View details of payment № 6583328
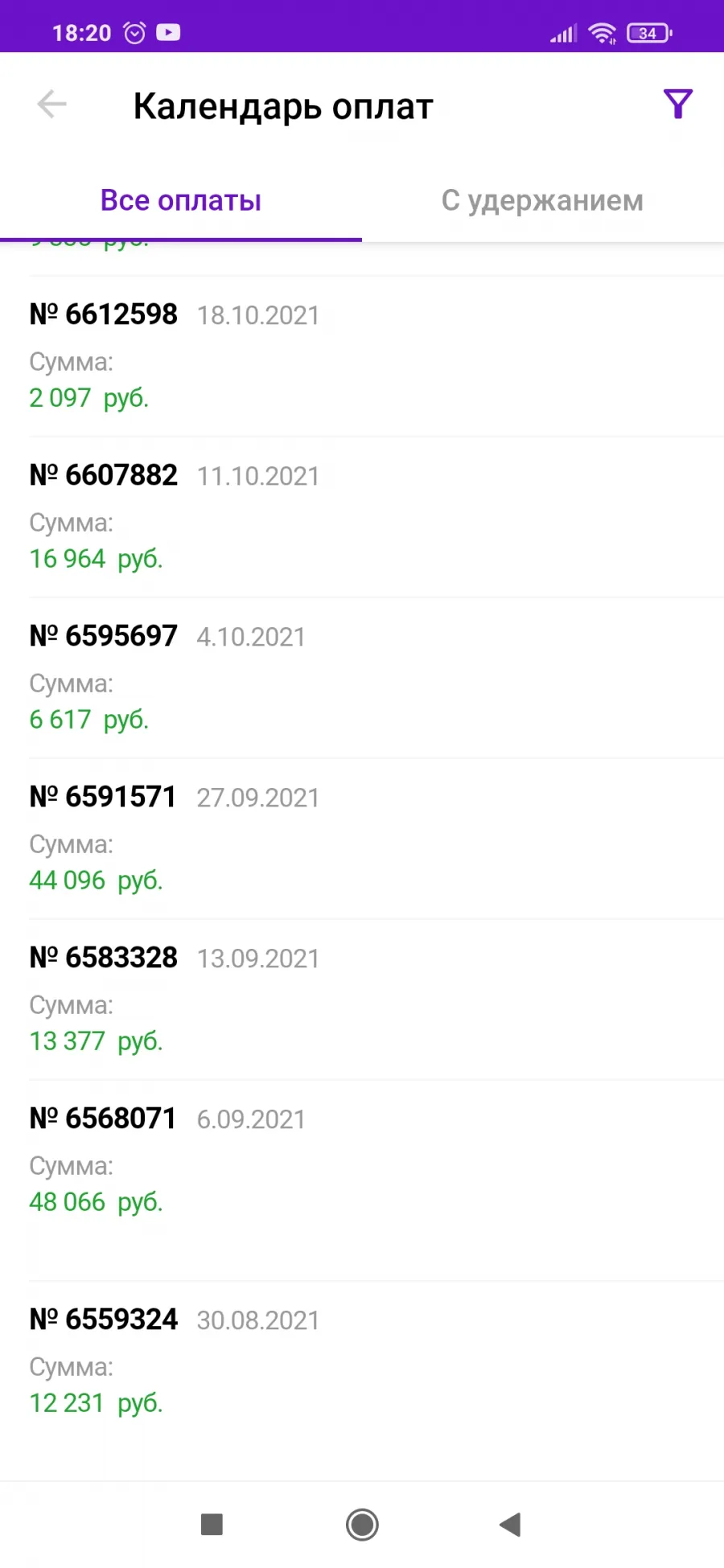The height and width of the screenshot is (1568, 724). tap(362, 999)
